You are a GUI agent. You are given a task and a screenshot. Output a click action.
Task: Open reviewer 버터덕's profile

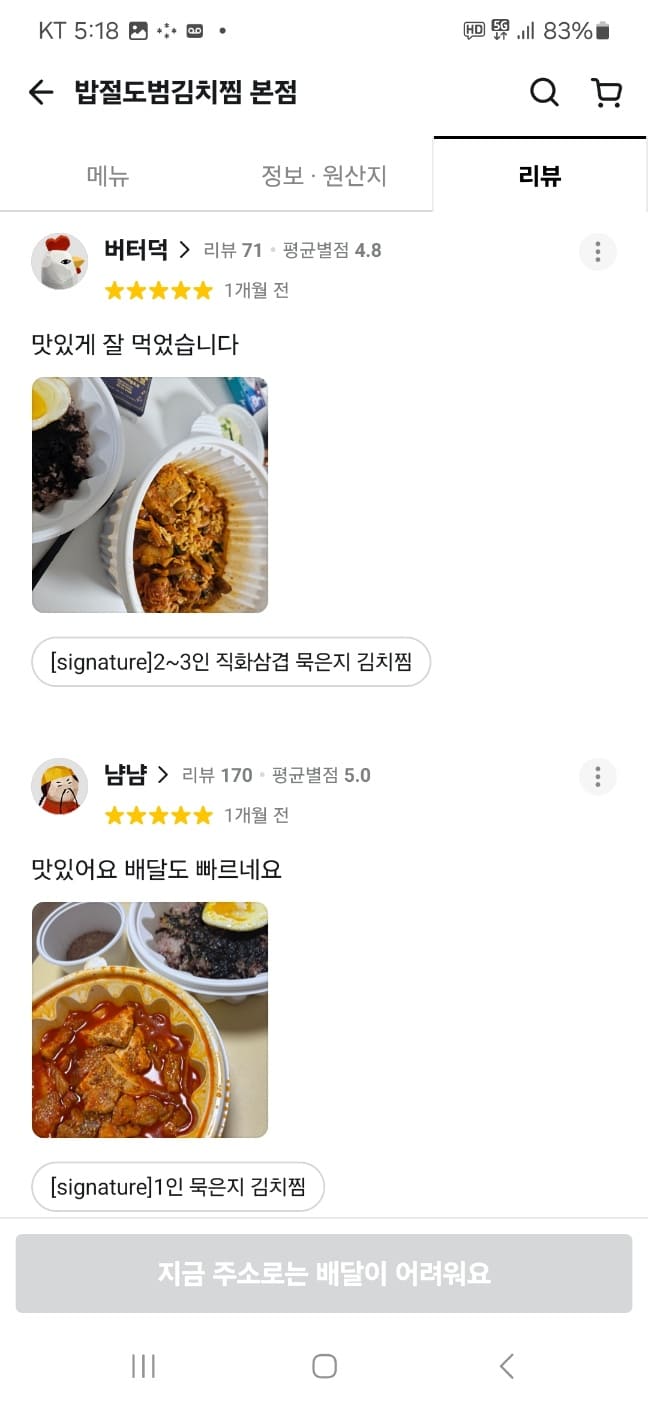tap(146, 250)
